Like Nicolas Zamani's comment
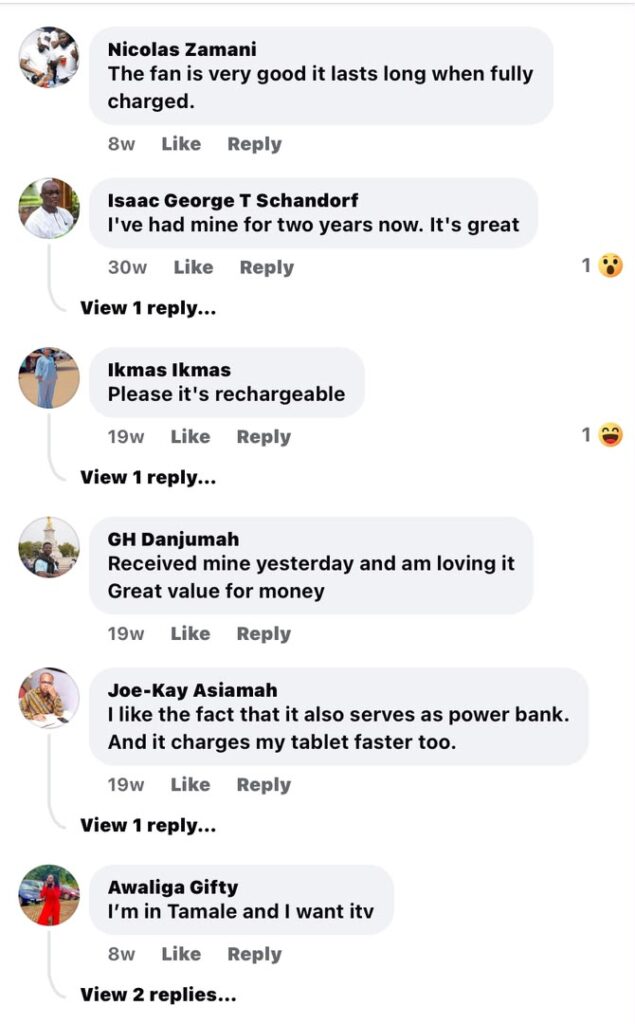This screenshot has width=635, height=1024. coord(181,144)
